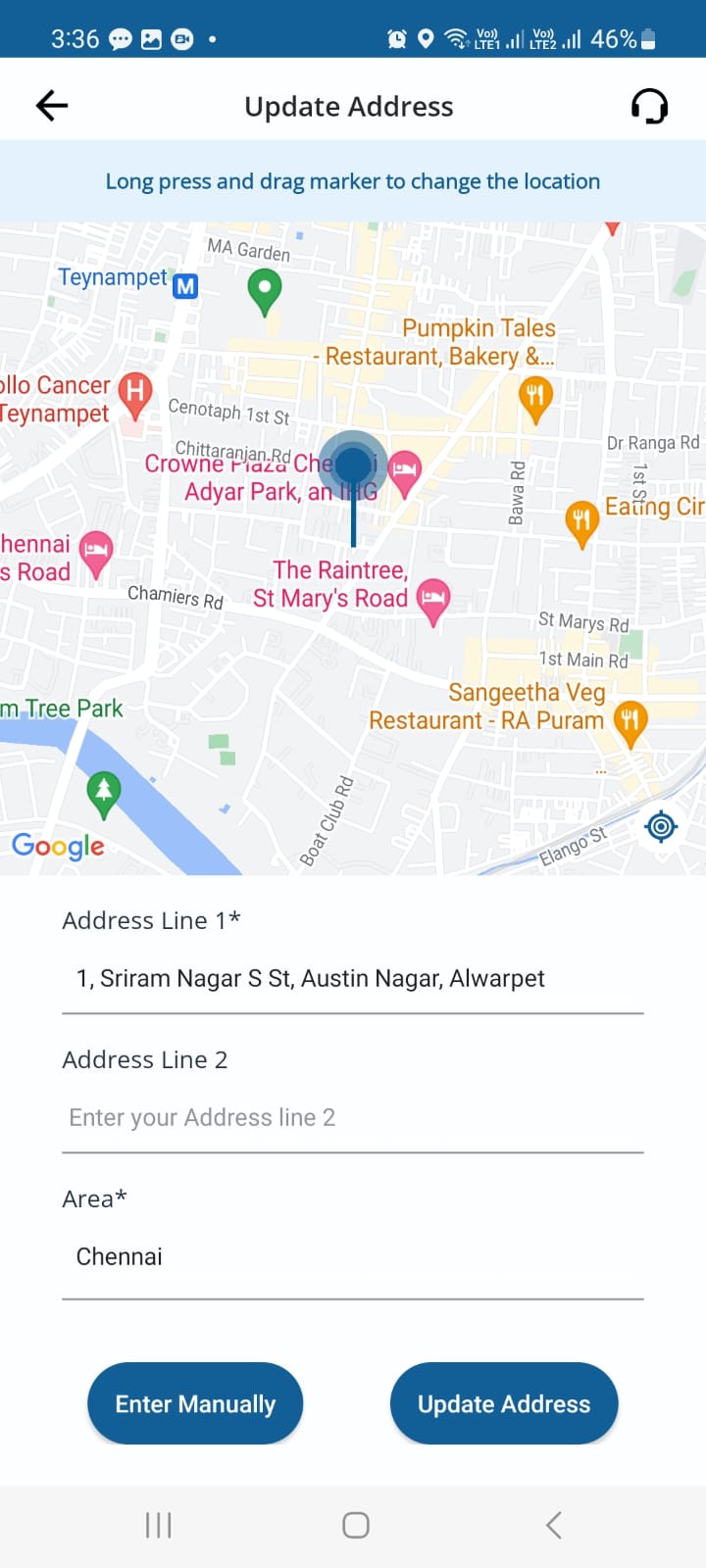Tap the system navigation back button

(x=553, y=1525)
